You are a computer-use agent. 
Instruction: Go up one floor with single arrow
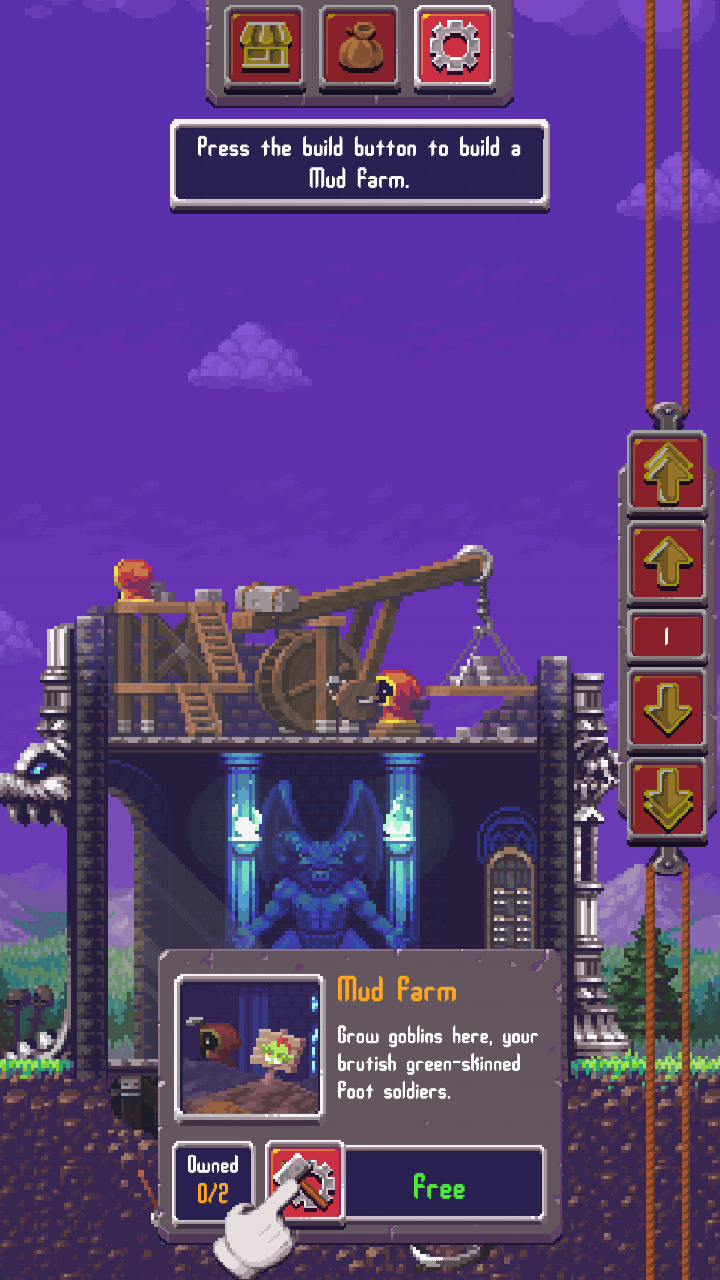coord(667,562)
